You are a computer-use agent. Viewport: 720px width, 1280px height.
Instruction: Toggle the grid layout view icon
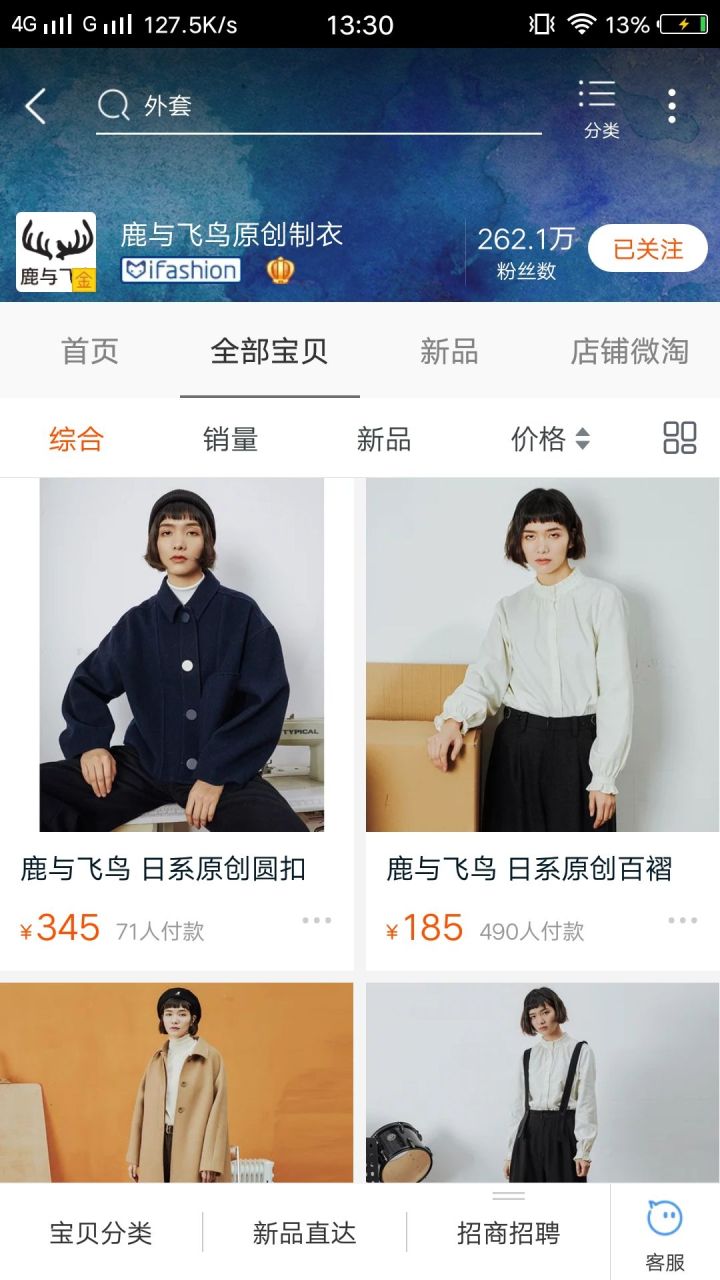pyautogui.click(x=680, y=438)
